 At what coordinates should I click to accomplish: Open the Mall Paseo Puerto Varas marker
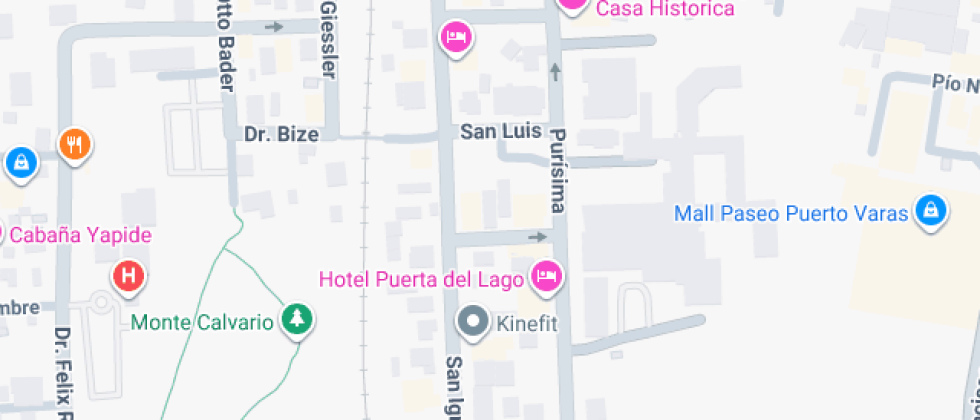pyautogui.click(x=931, y=211)
